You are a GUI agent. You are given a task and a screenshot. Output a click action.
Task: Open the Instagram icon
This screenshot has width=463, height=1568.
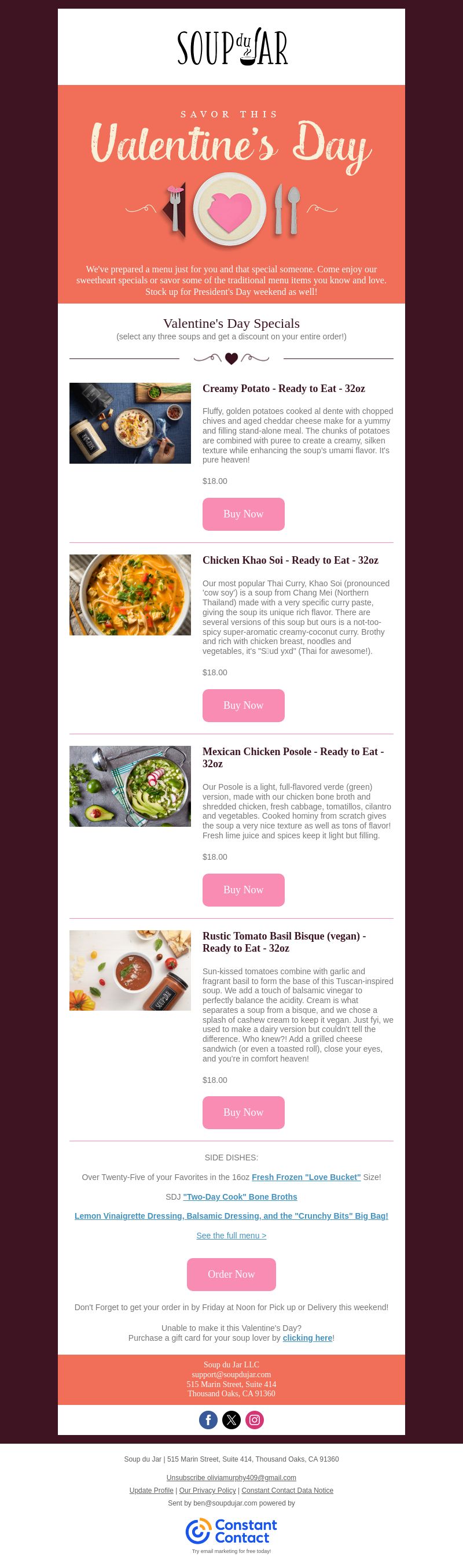pyautogui.click(x=255, y=1420)
